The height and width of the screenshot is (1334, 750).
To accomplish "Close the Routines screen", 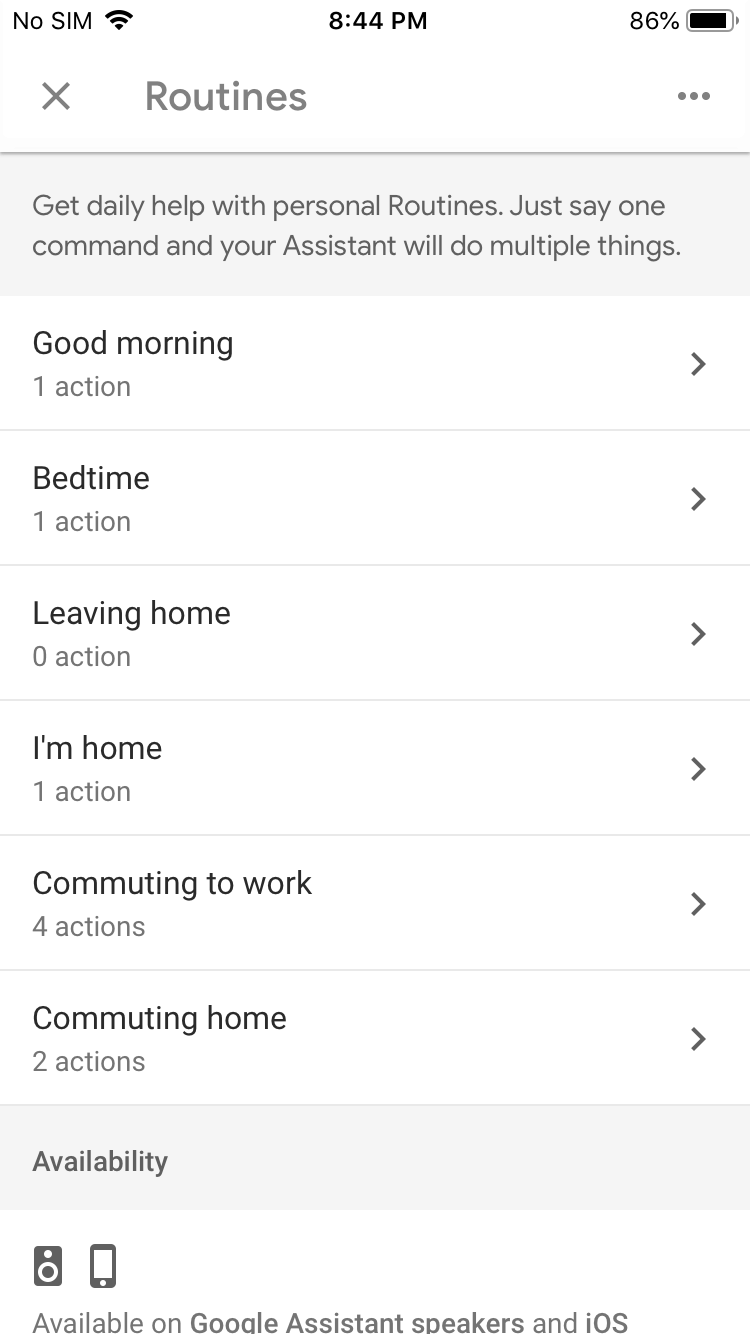I will 56,97.
